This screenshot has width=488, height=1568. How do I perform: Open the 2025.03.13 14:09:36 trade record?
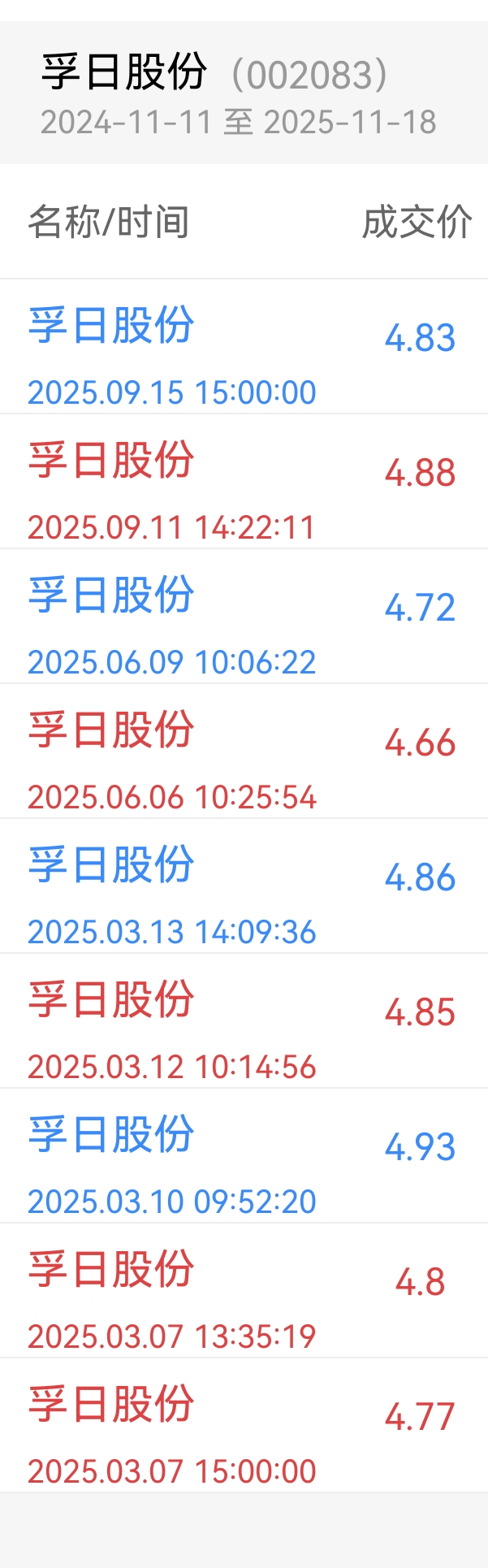click(244, 886)
